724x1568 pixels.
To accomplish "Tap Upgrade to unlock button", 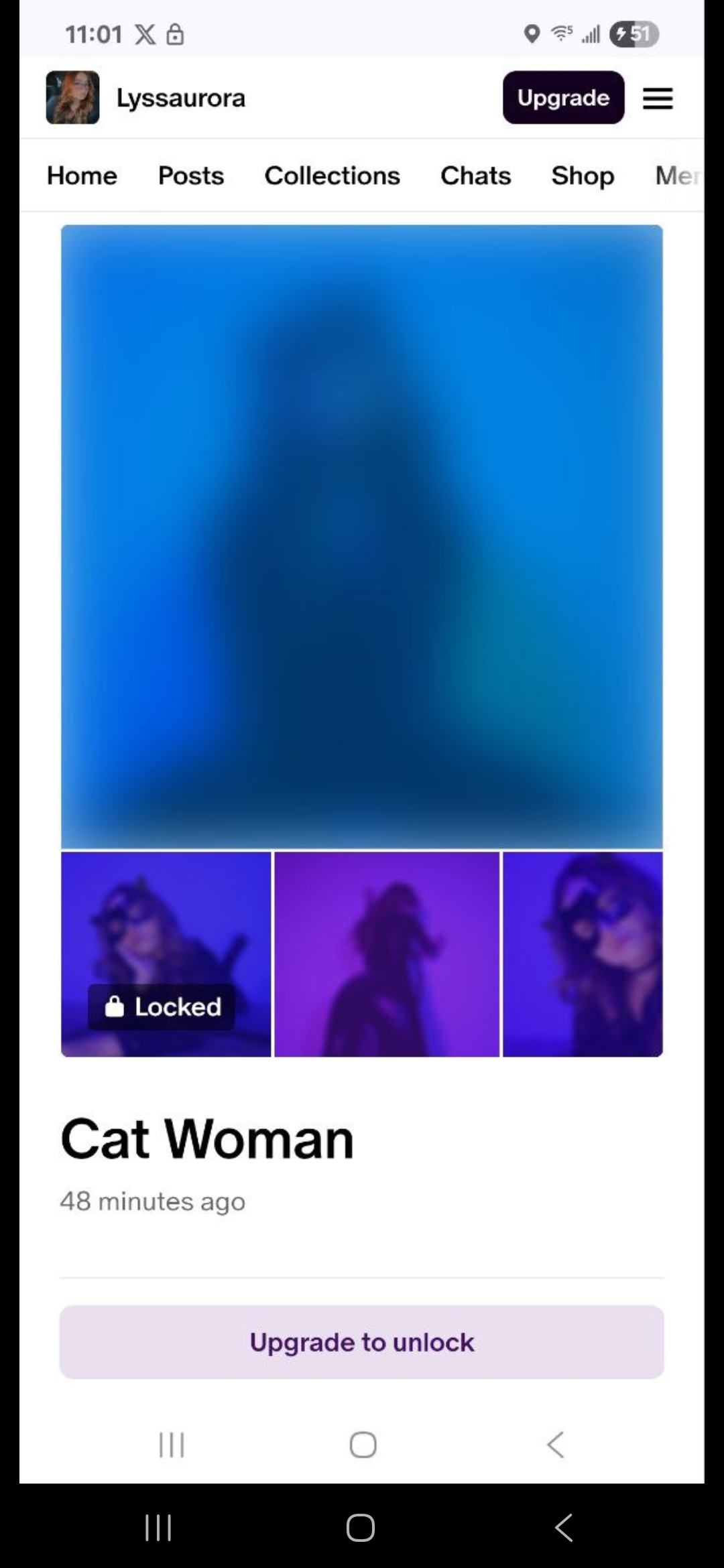I will (x=362, y=1342).
